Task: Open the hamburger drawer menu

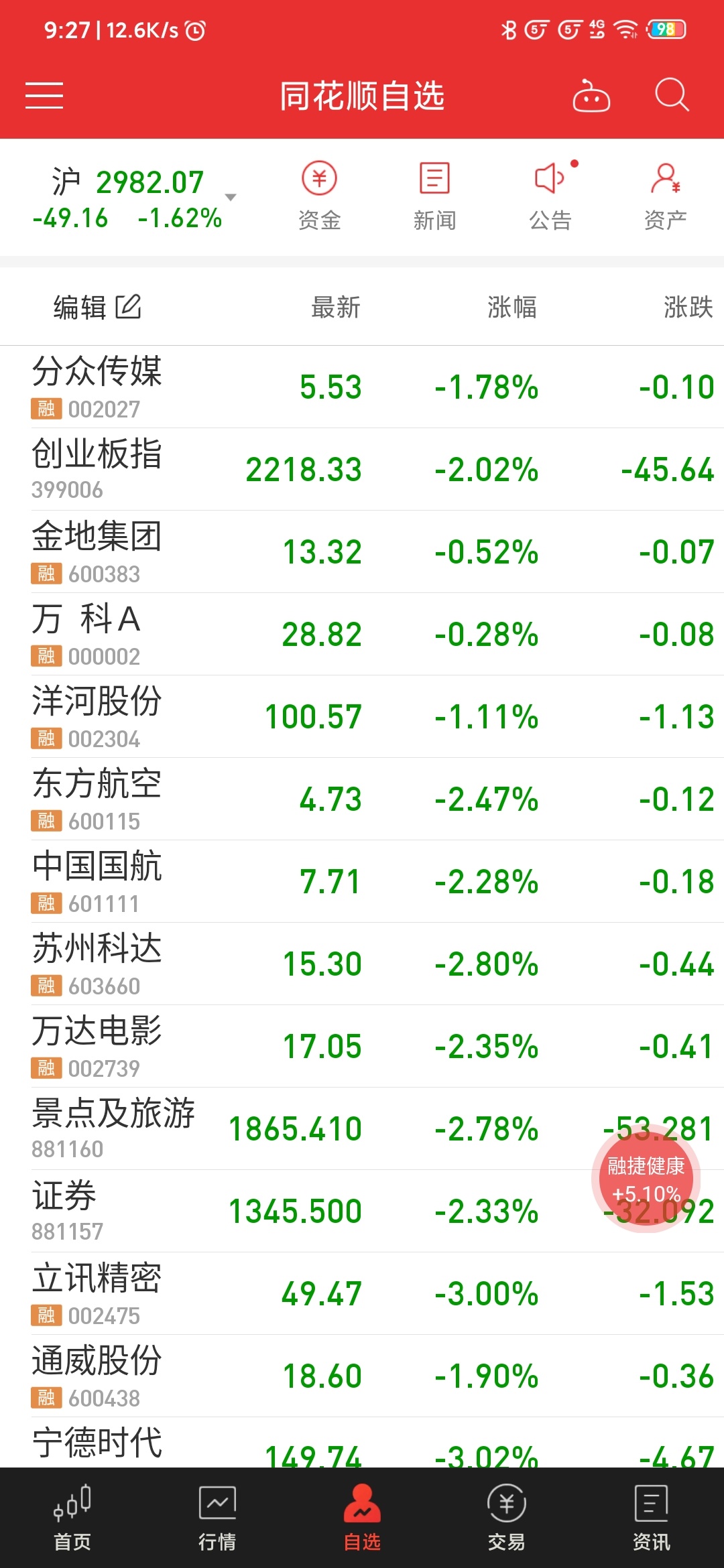Action: [44, 95]
